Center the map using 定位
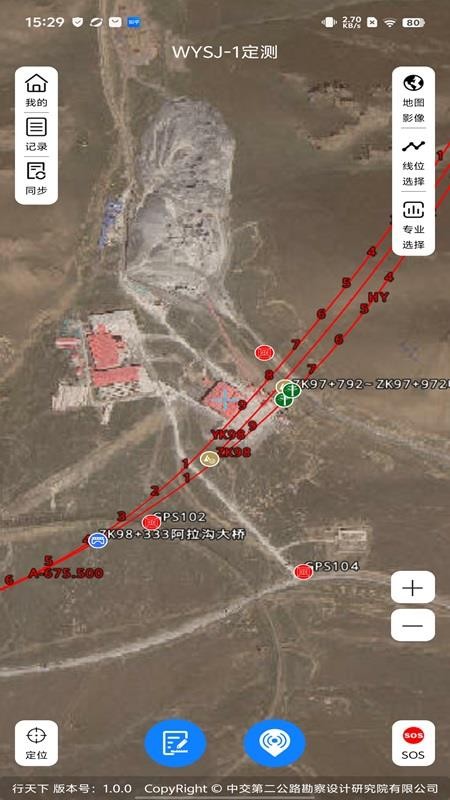The width and height of the screenshot is (450, 800). click(36, 743)
